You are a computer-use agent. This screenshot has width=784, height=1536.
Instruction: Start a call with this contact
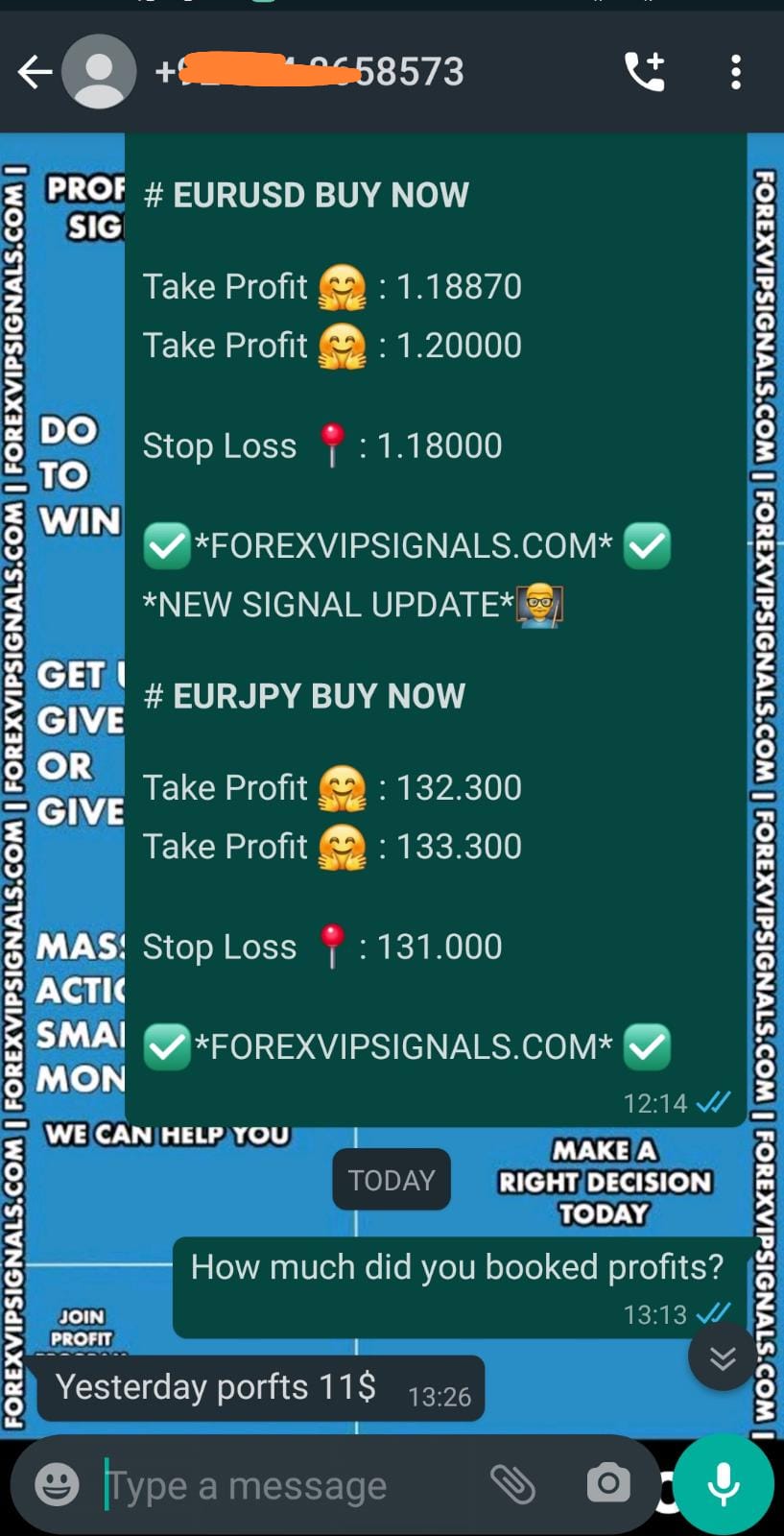click(645, 72)
